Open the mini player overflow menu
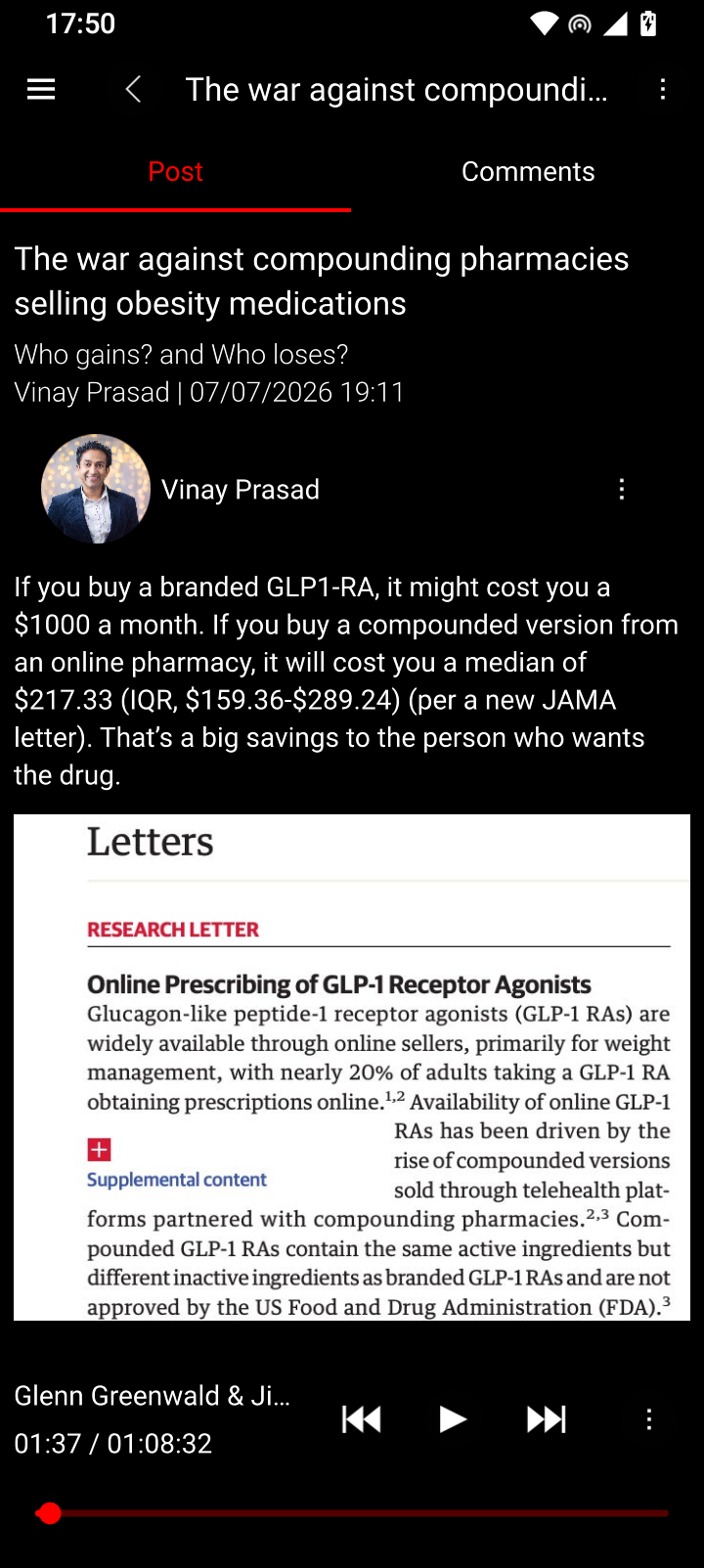This screenshot has width=704, height=1568. (649, 1419)
